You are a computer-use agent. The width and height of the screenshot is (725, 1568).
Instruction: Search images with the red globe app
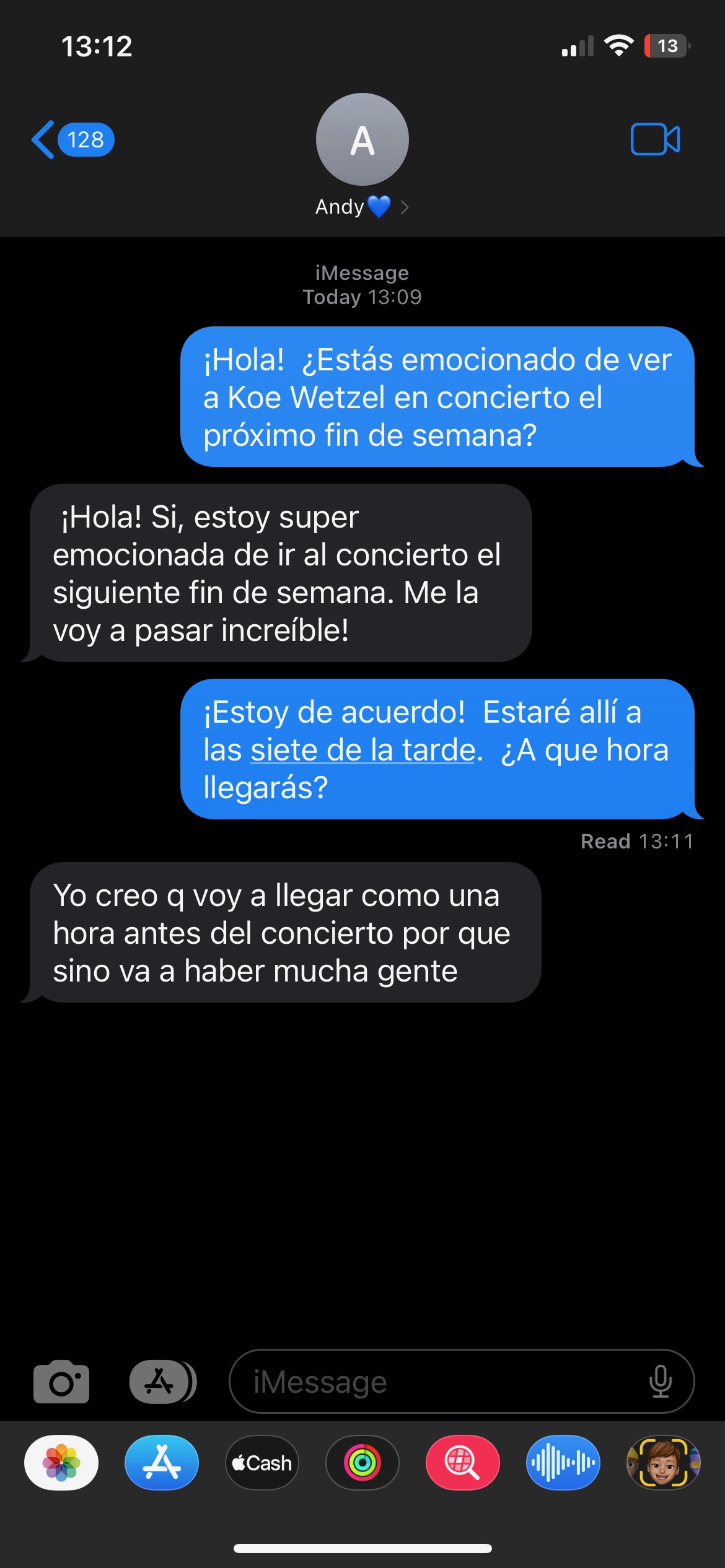point(462,1463)
